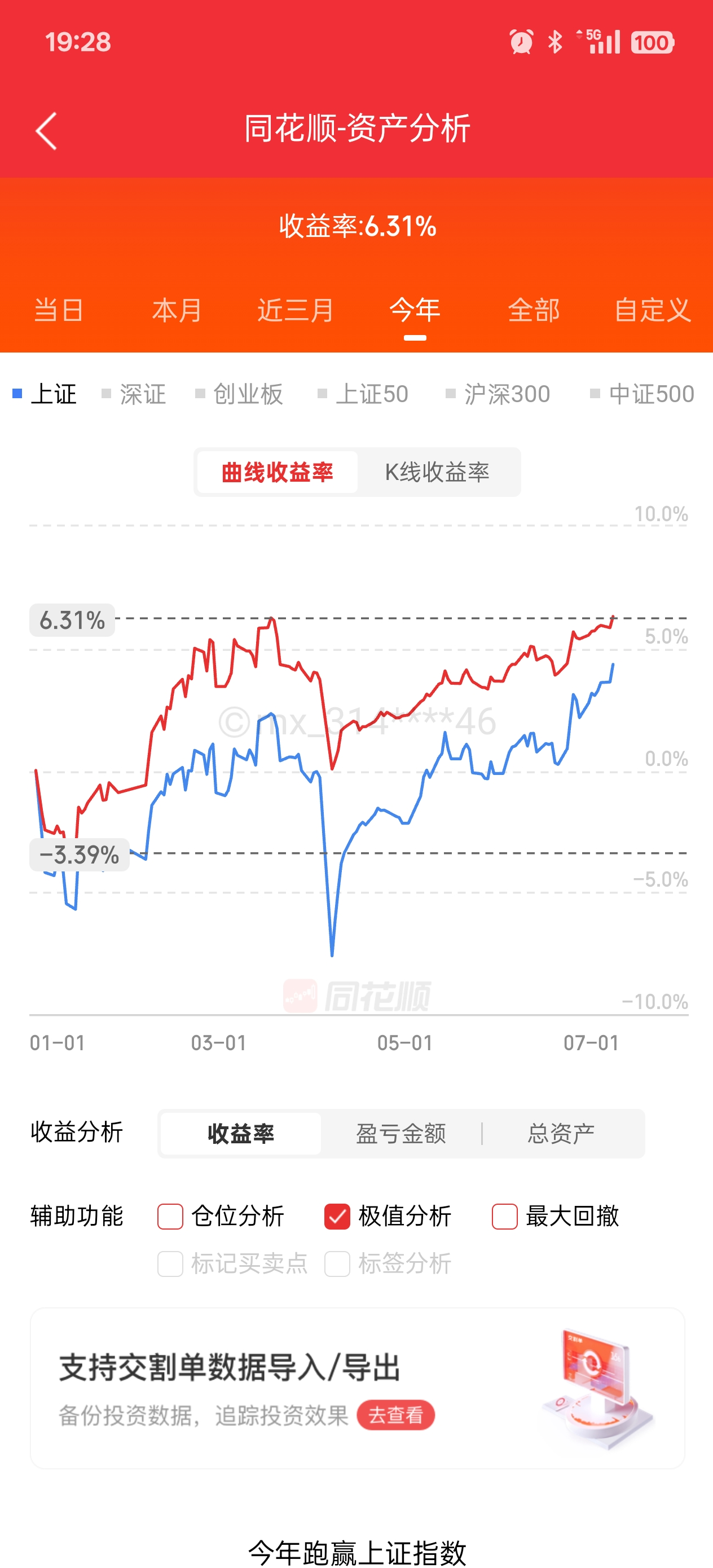Viewport: 713px width, 1568px height.
Task: Show 总资产 in the earnings analysis
Action: coord(561,1133)
